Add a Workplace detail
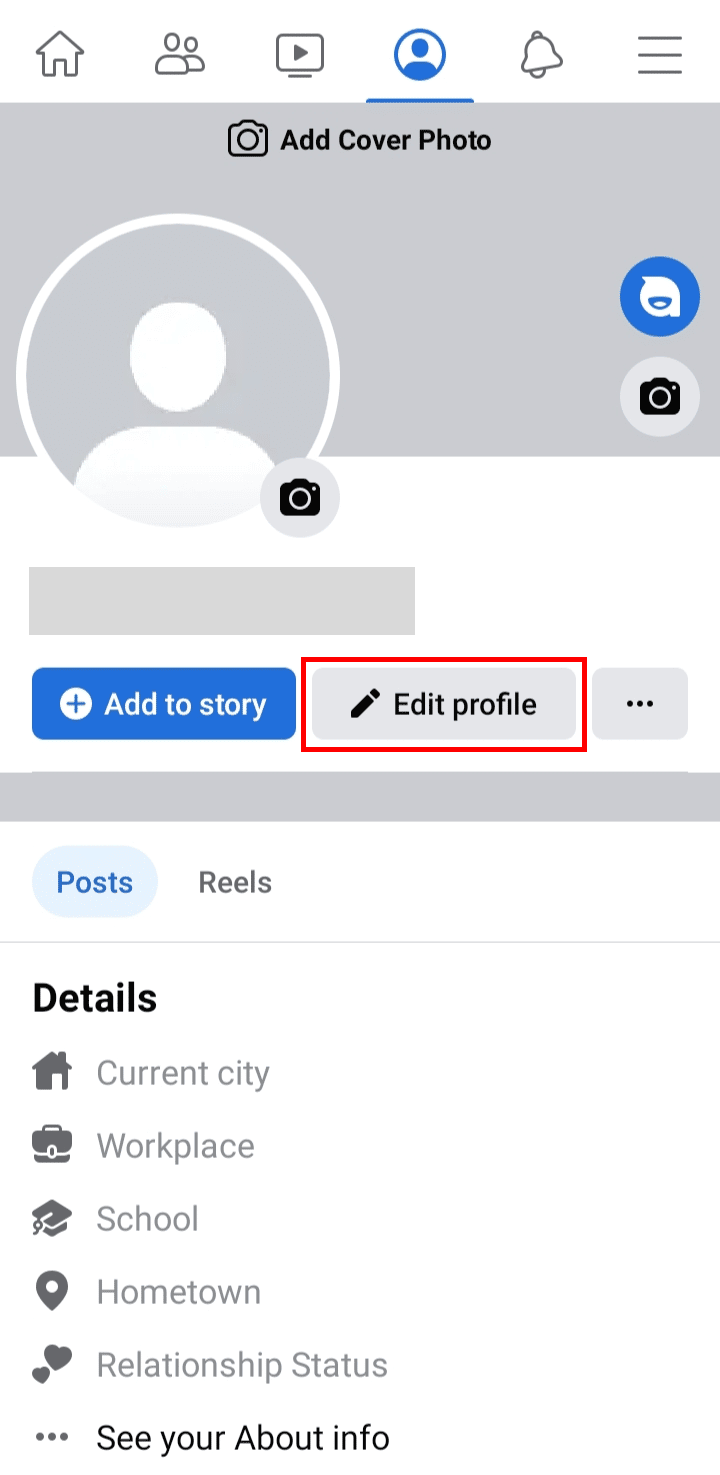 point(175,1146)
